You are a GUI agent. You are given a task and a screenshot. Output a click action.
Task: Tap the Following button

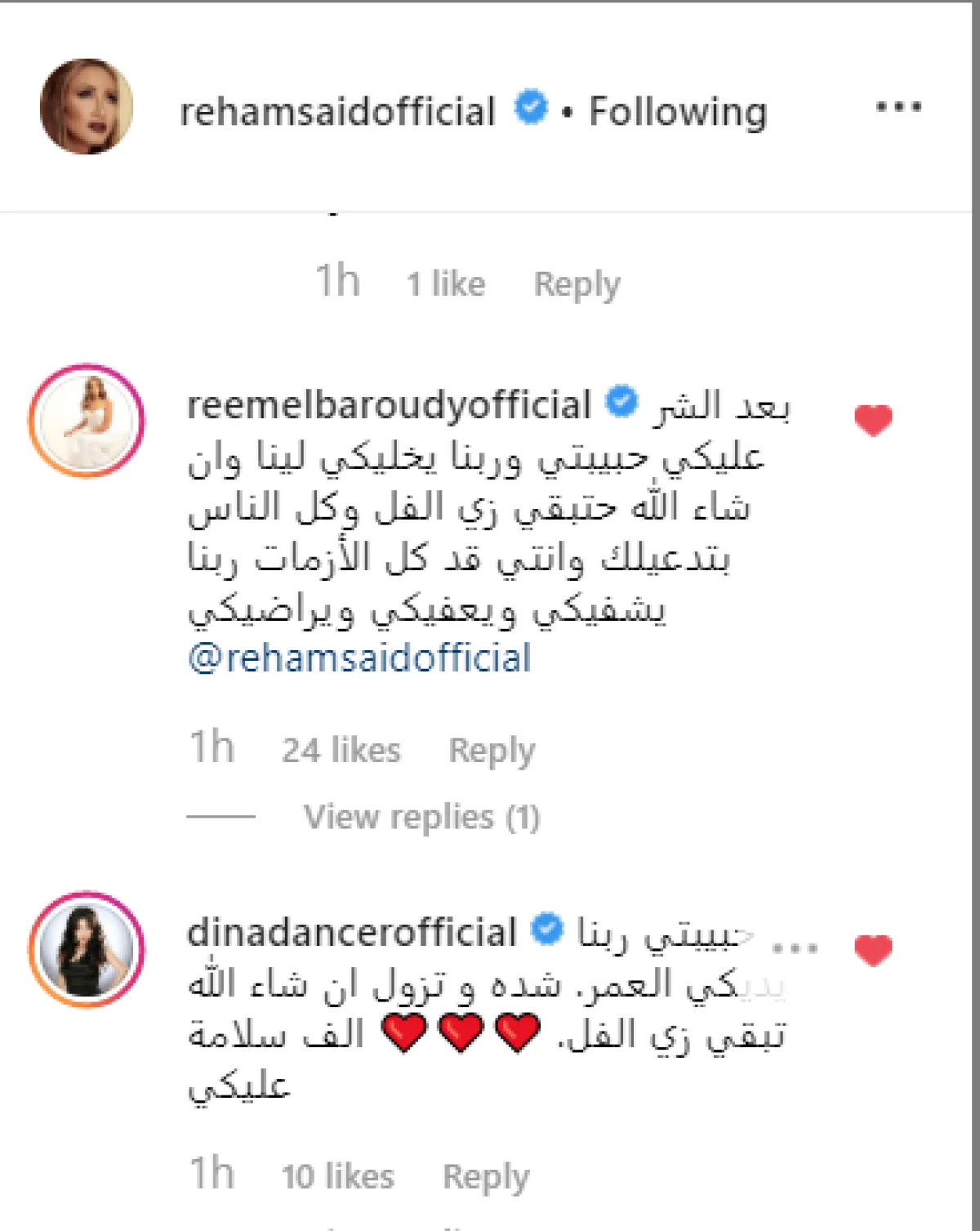coord(678,112)
